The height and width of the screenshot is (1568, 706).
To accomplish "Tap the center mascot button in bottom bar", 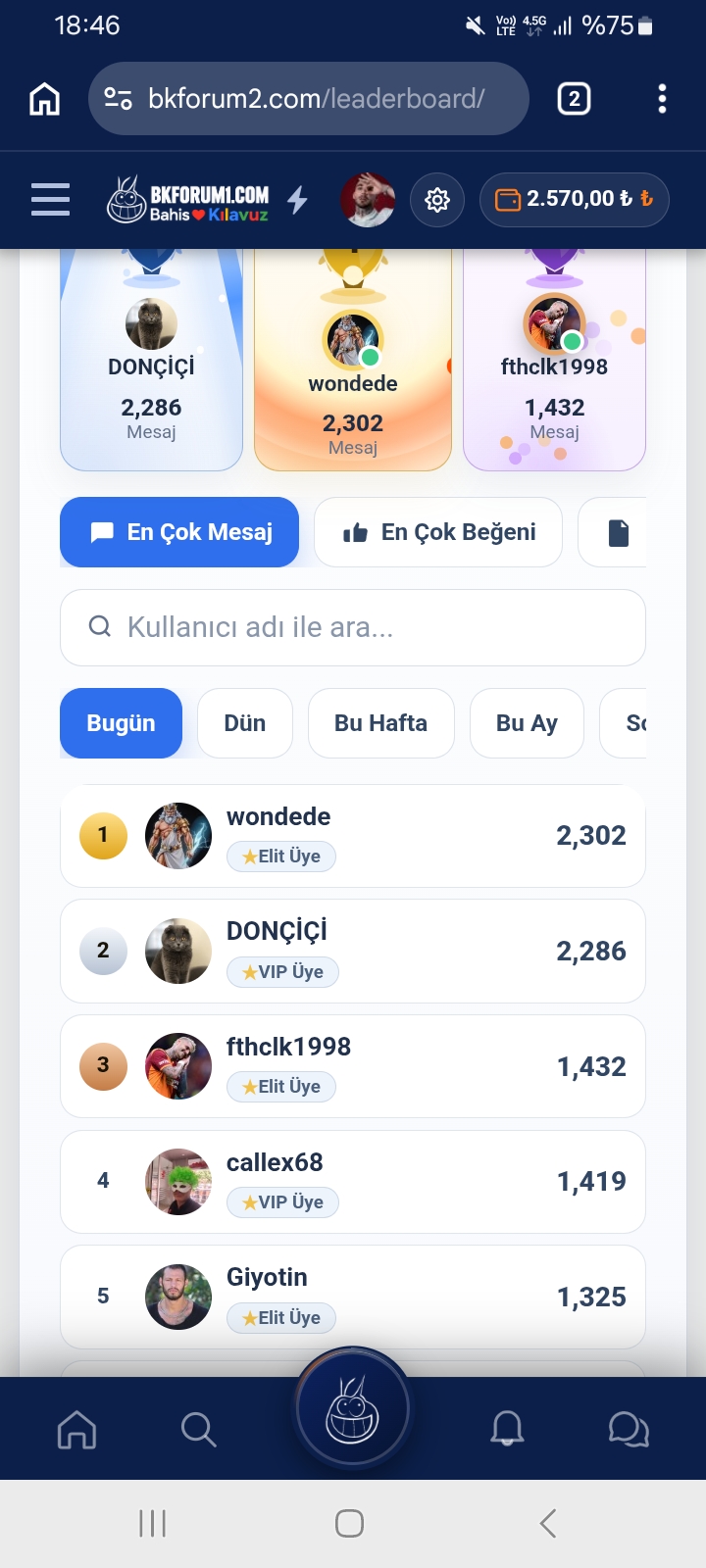I will pyautogui.click(x=353, y=1411).
